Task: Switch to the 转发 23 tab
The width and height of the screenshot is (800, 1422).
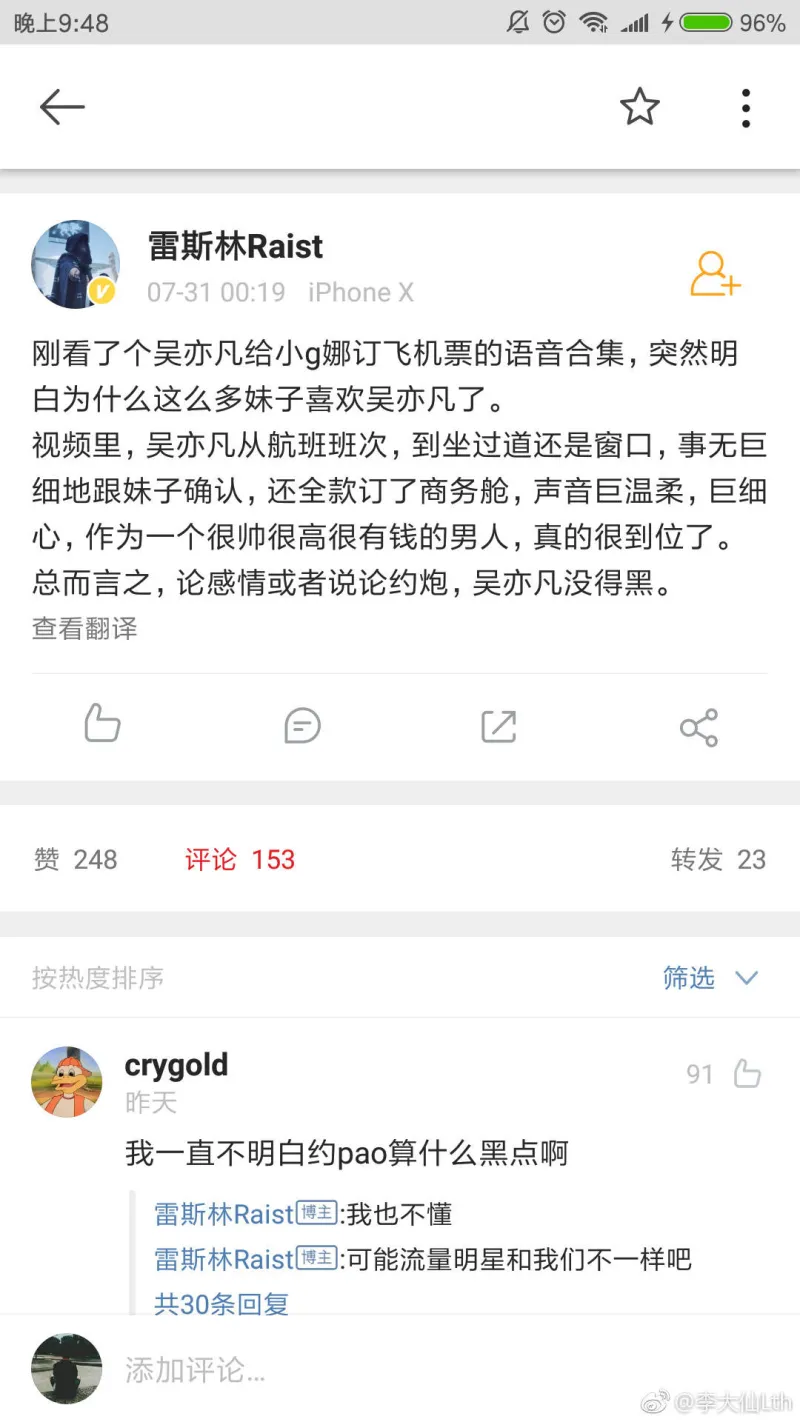Action: click(x=717, y=859)
